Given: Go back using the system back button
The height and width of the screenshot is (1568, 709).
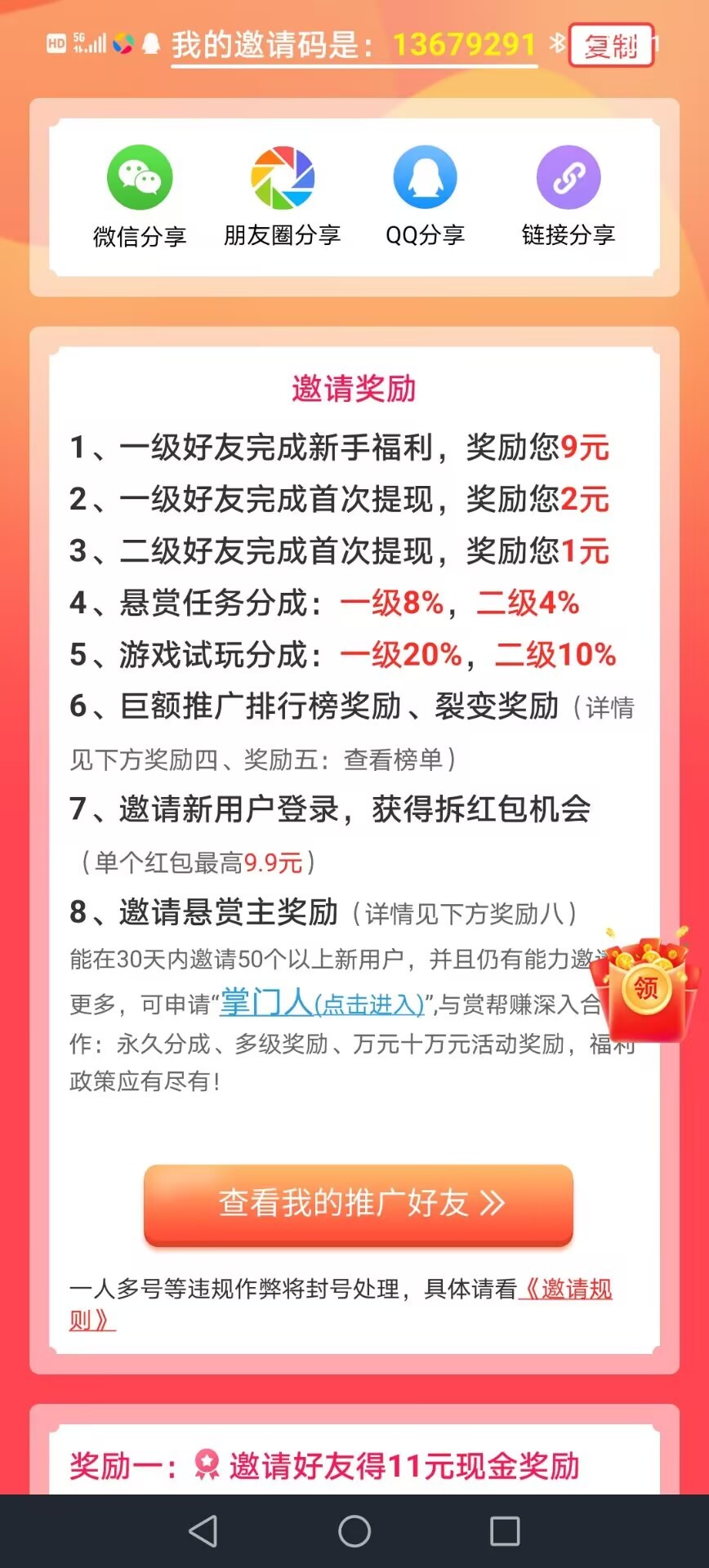Looking at the screenshot, I should [203, 1531].
